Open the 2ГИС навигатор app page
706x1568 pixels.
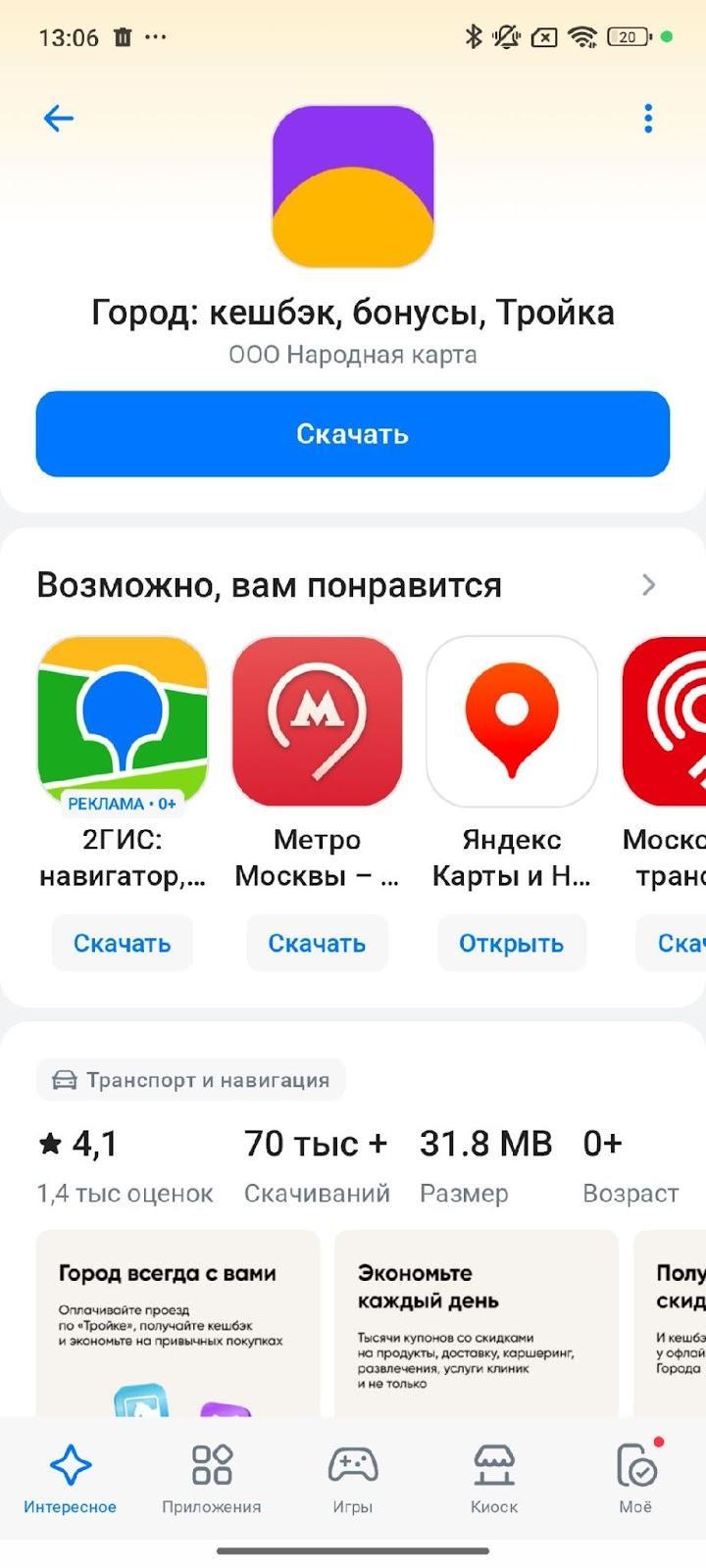point(122,721)
